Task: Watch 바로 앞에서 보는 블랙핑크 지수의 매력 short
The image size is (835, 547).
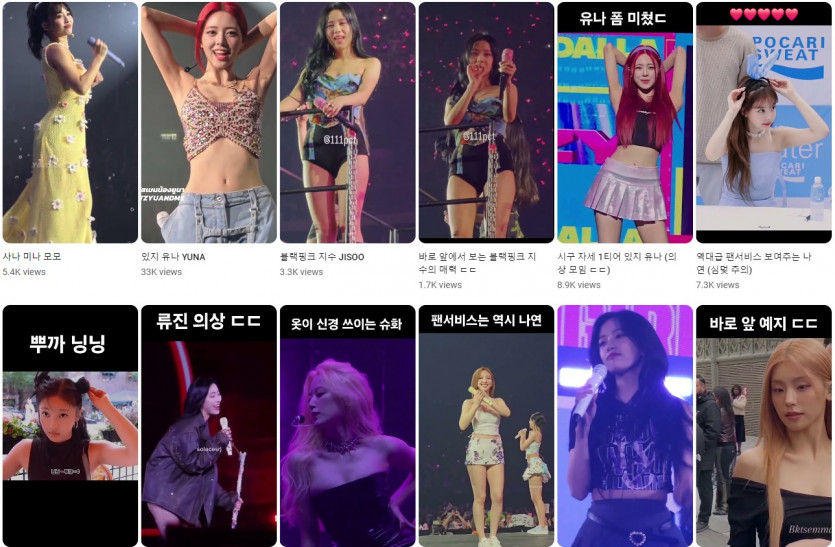Action: [486, 122]
